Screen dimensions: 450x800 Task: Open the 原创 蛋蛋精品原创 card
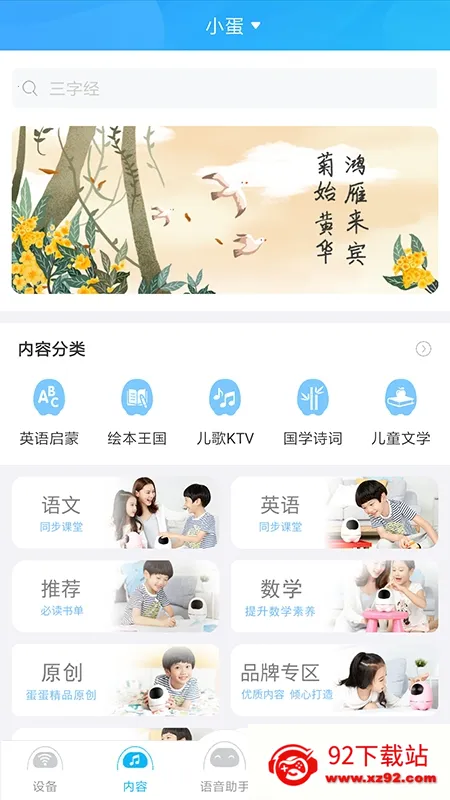[116, 680]
